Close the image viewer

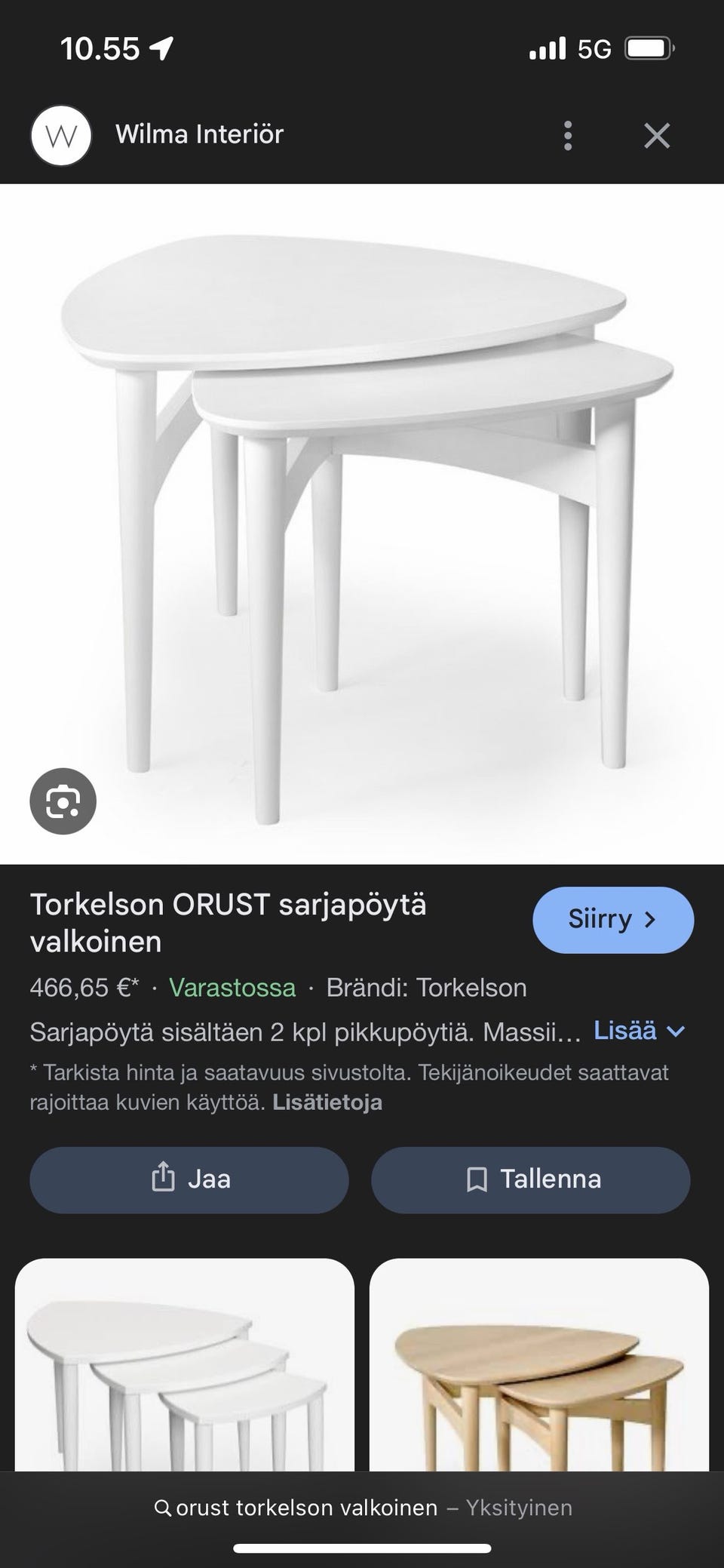click(657, 136)
